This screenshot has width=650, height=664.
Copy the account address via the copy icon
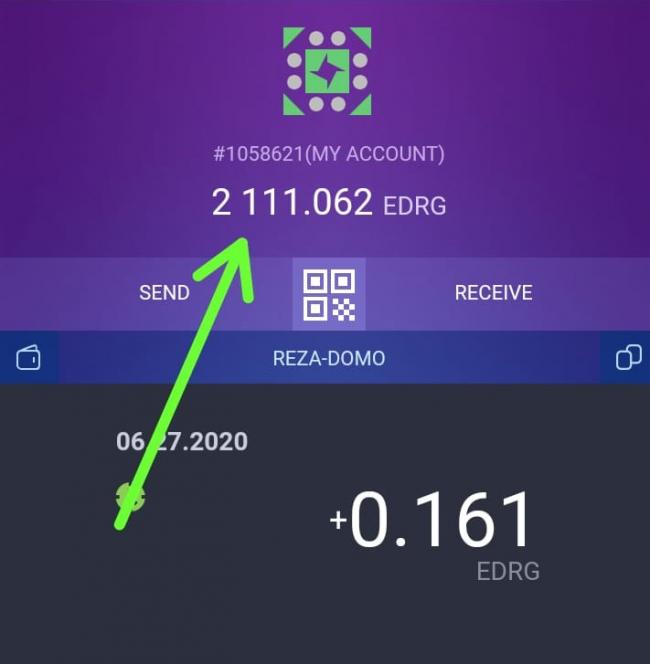point(628,358)
